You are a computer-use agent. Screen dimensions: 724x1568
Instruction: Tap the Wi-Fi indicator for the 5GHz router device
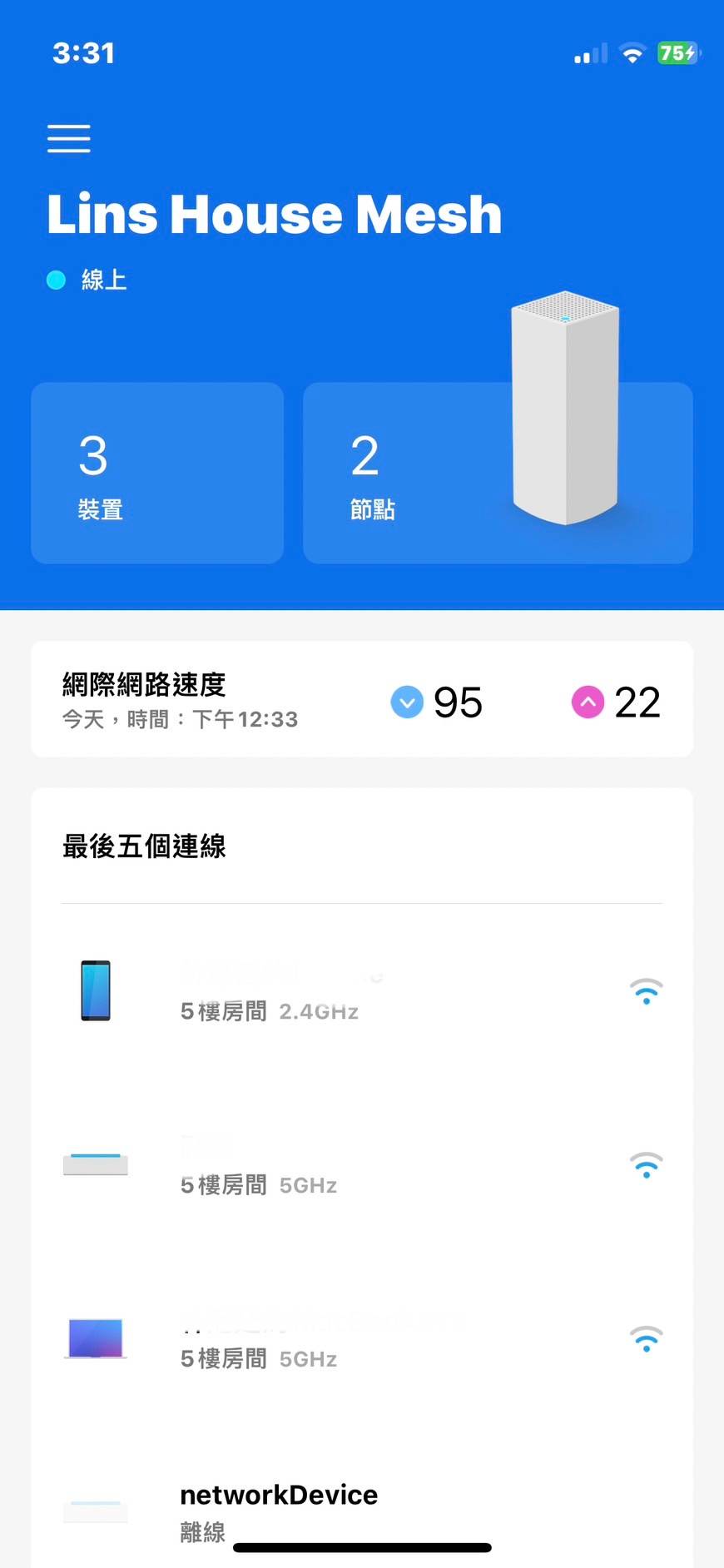point(646,1165)
